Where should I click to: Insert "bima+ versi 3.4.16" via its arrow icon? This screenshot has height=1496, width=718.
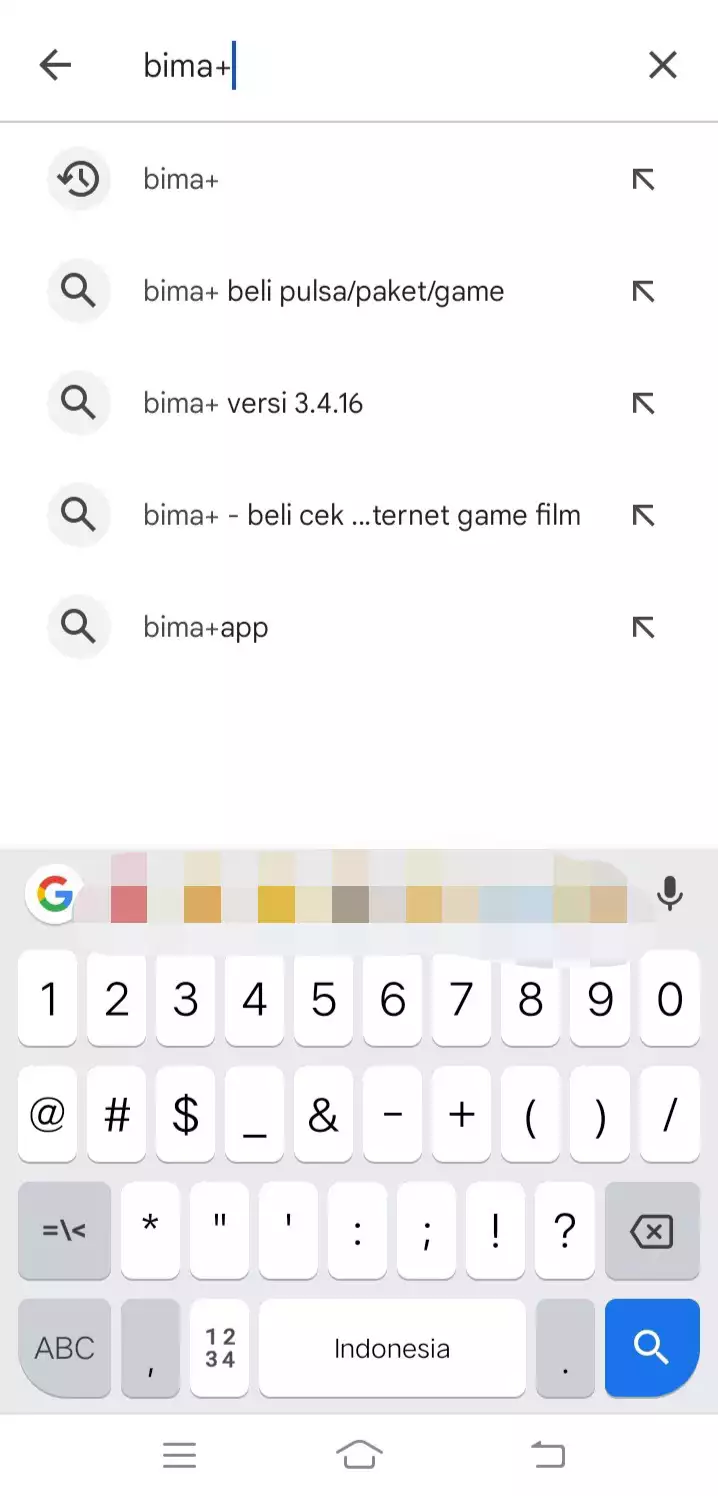tap(643, 404)
